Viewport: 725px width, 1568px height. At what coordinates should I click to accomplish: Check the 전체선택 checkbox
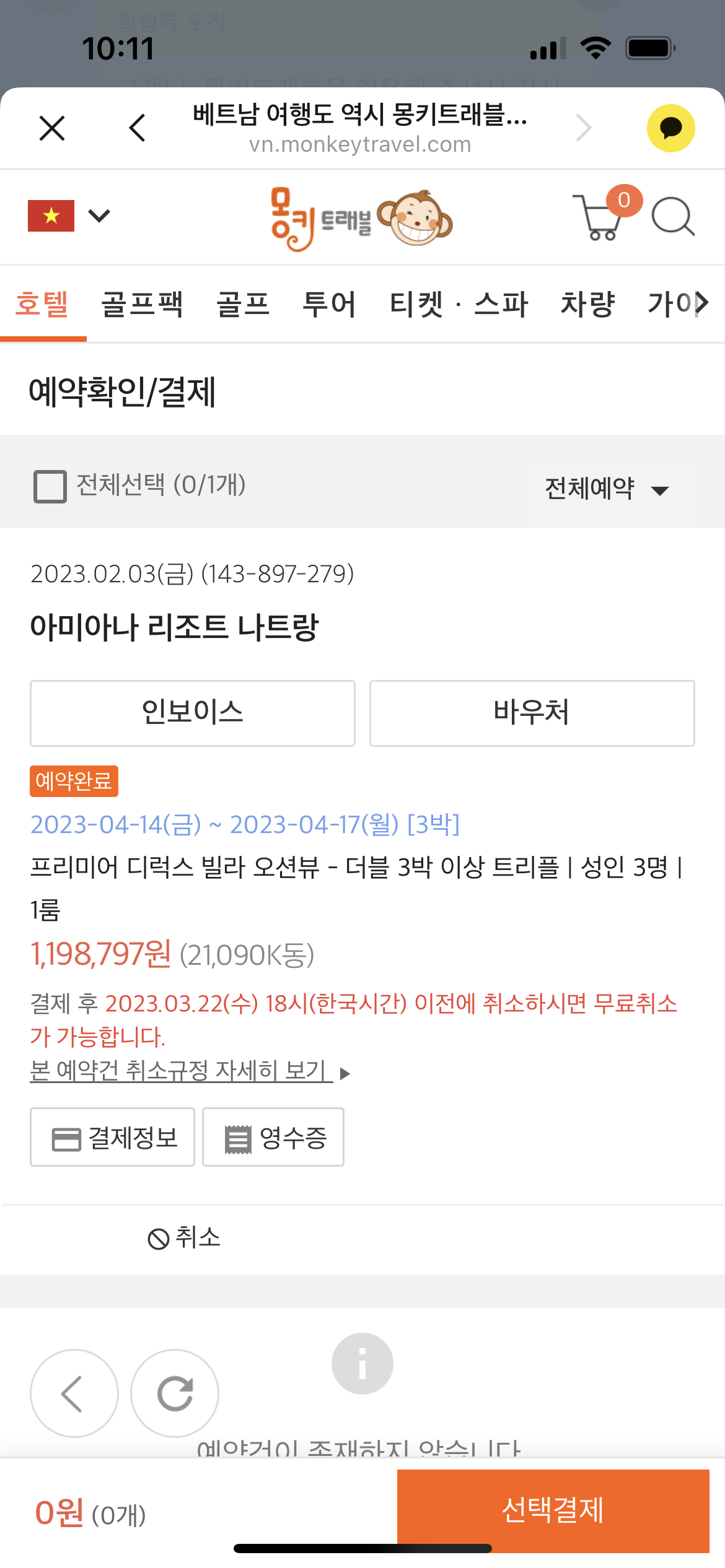click(x=50, y=486)
